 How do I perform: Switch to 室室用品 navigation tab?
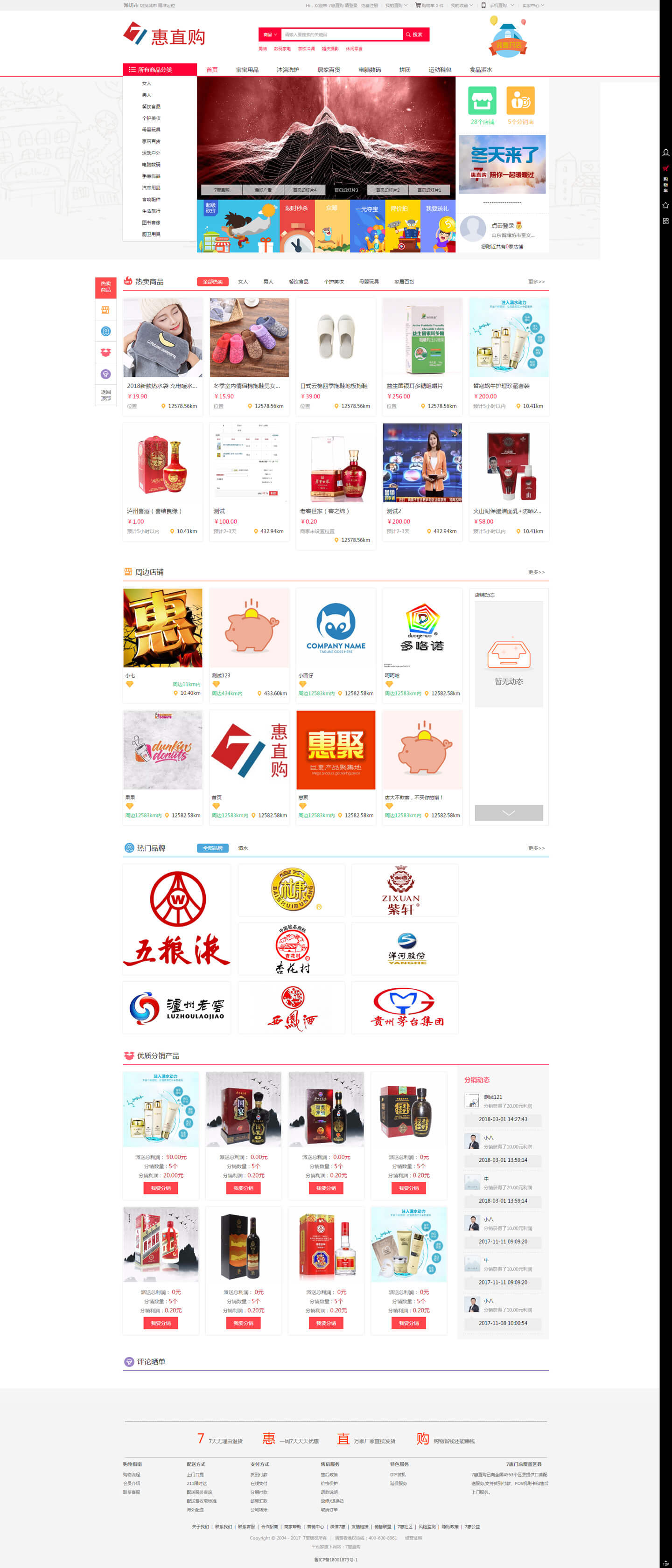(x=247, y=70)
